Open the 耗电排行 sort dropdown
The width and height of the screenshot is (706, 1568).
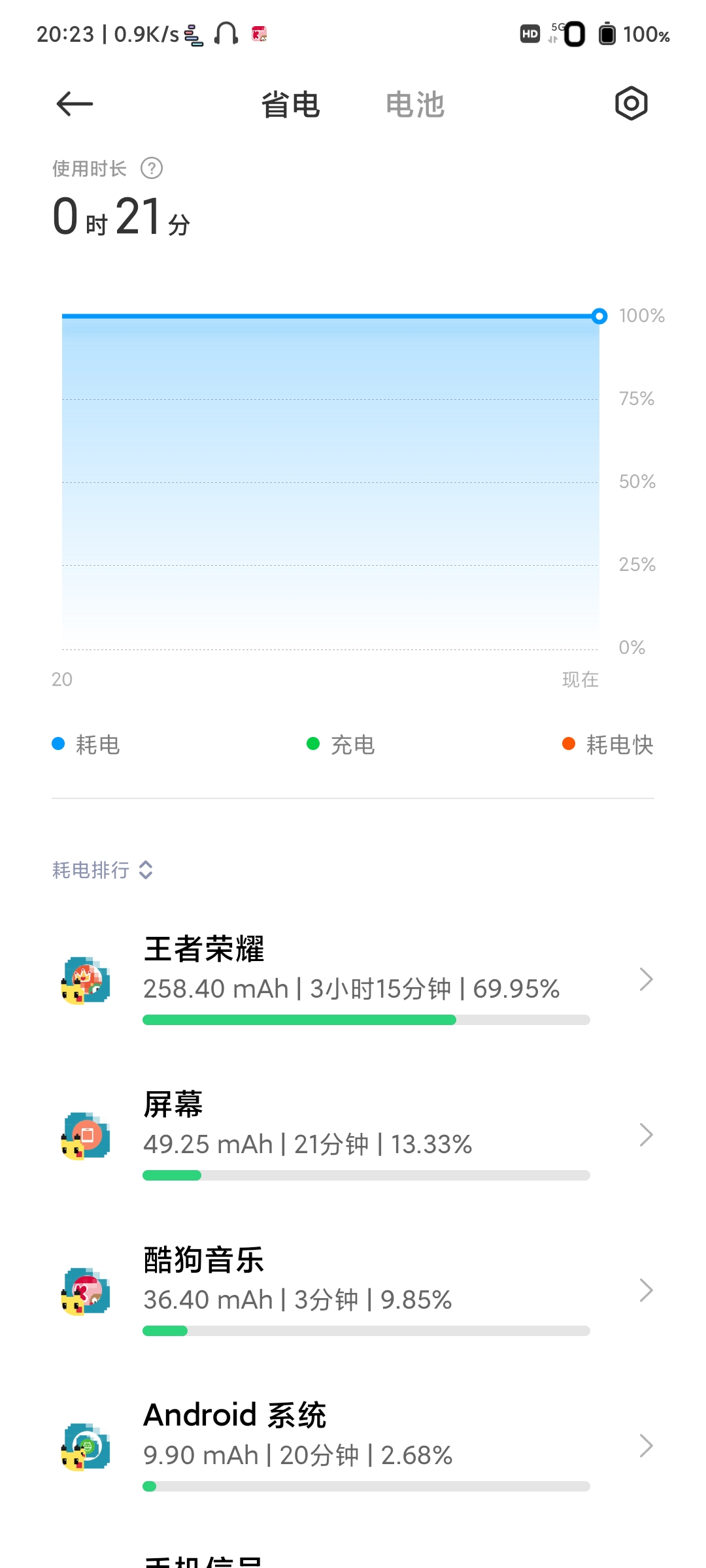tap(103, 870)
